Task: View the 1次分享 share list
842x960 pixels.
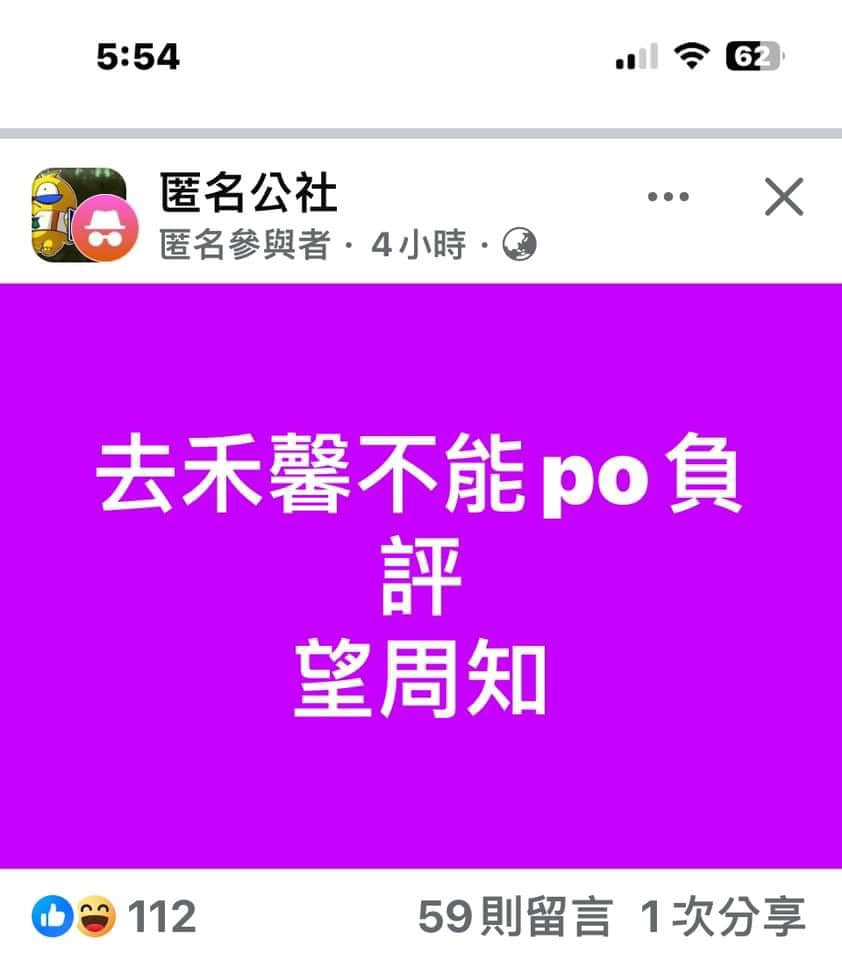Action: 721,916
